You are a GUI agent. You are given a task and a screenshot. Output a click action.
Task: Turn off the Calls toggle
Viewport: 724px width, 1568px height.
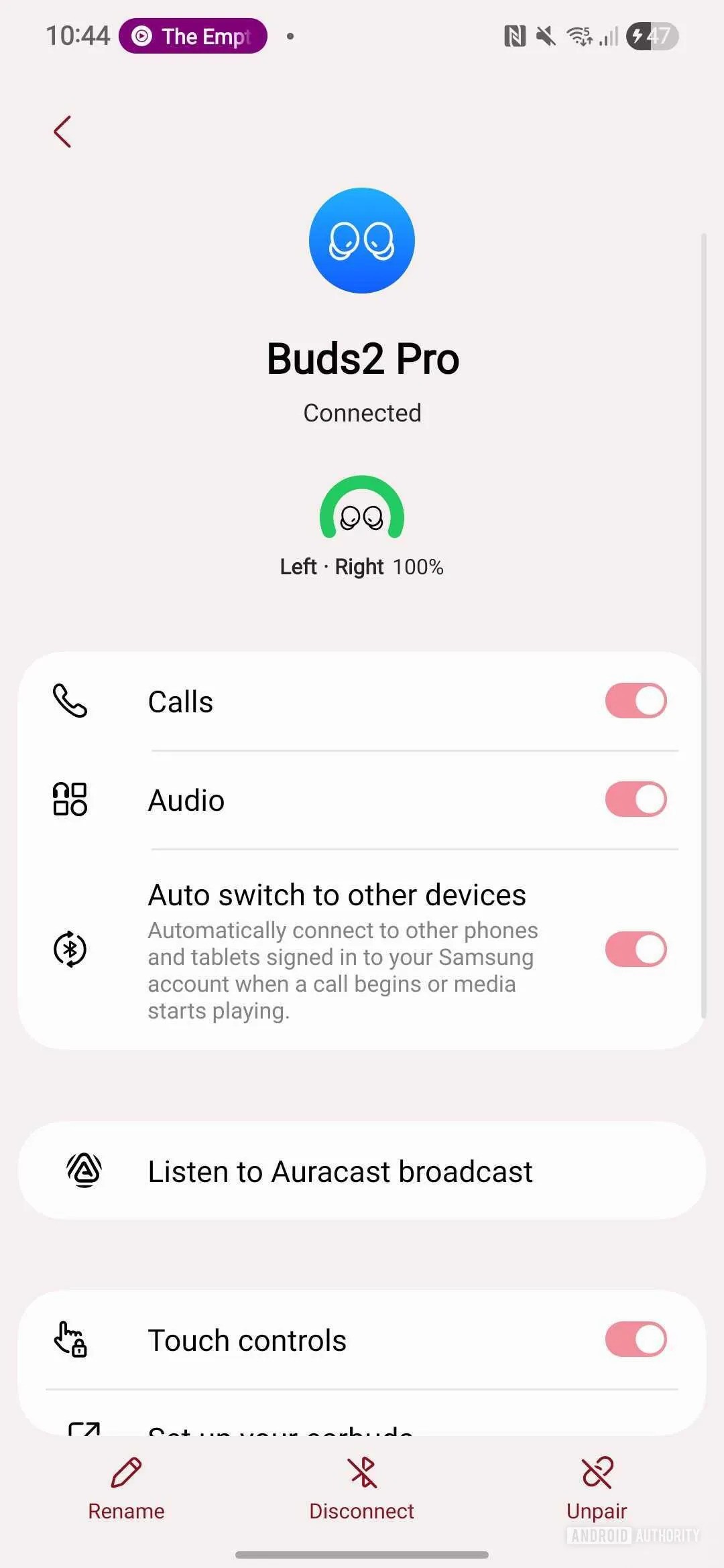click(636, 701)
